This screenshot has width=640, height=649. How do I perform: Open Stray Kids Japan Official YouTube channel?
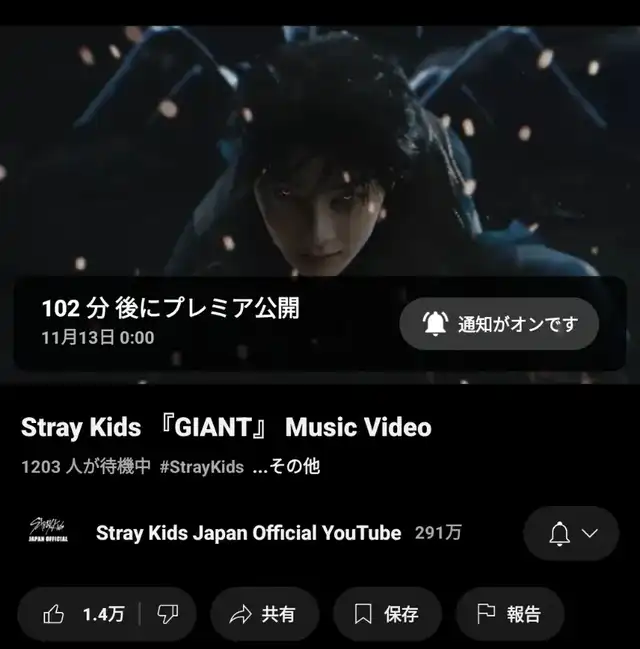tap(248, 533)
